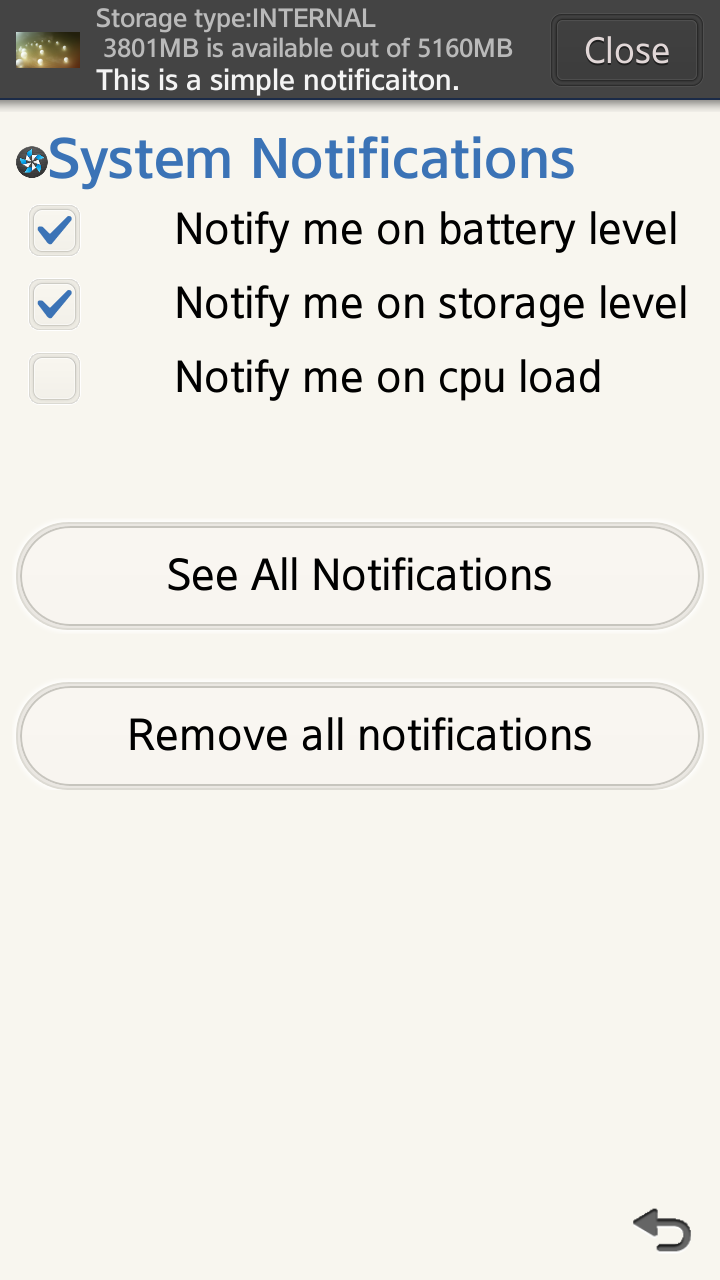Tap Remove all notifications button
The image size is (720, 1280).
tap(359, 736)
